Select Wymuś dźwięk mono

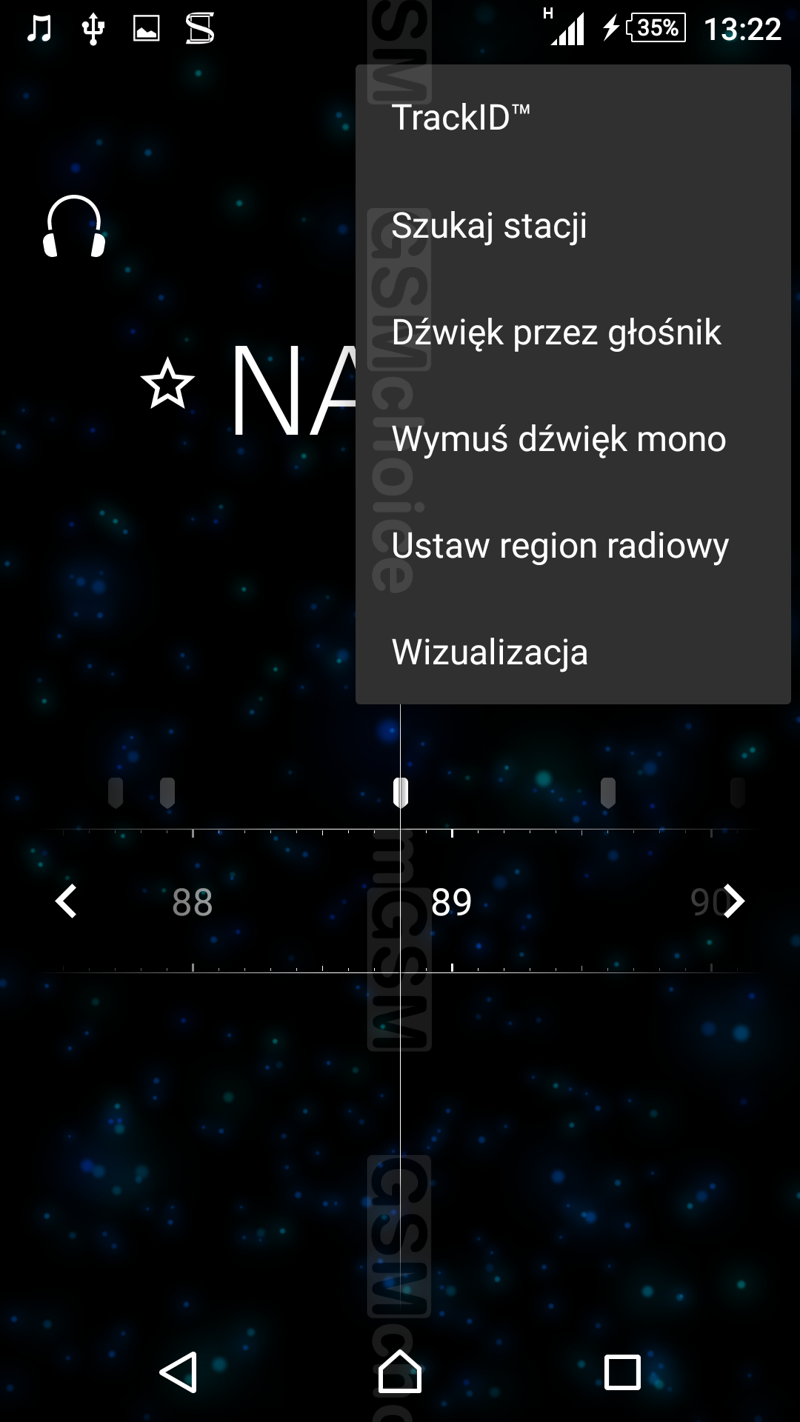(558, 439)
